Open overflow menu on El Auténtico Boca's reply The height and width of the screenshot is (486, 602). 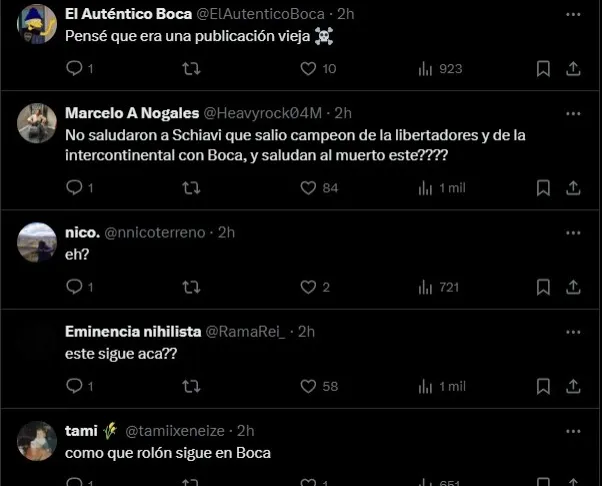click(x=573, y=15)
